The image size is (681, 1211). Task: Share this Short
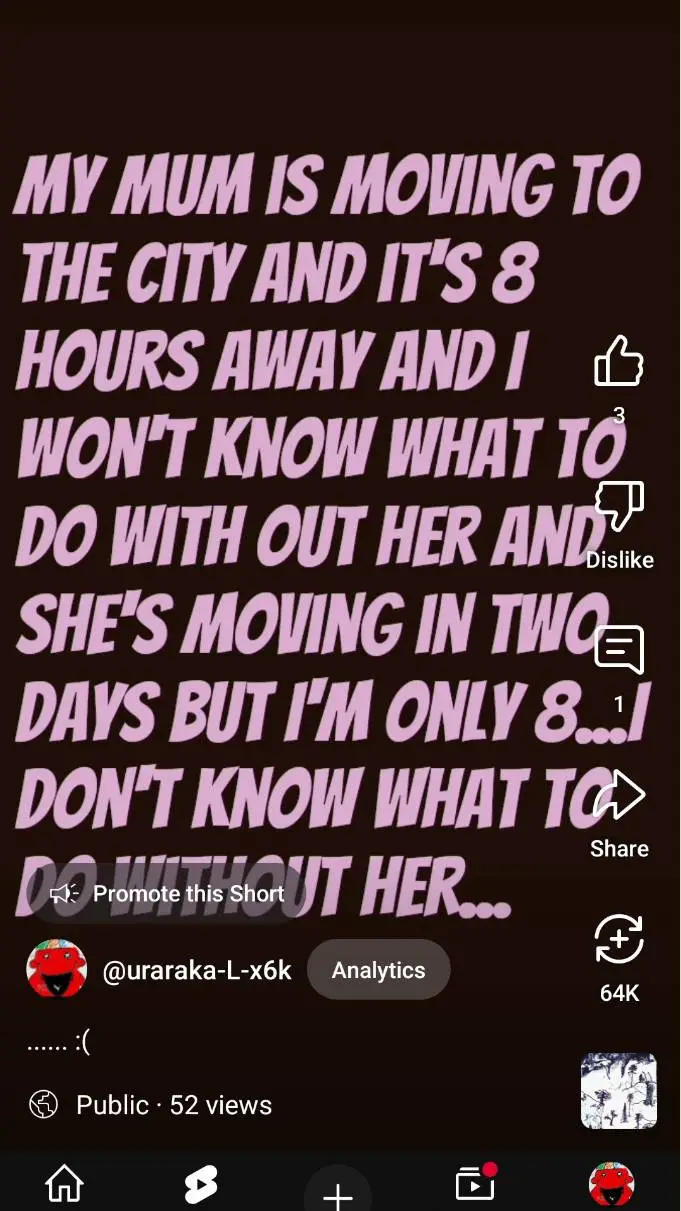point(619,797)
